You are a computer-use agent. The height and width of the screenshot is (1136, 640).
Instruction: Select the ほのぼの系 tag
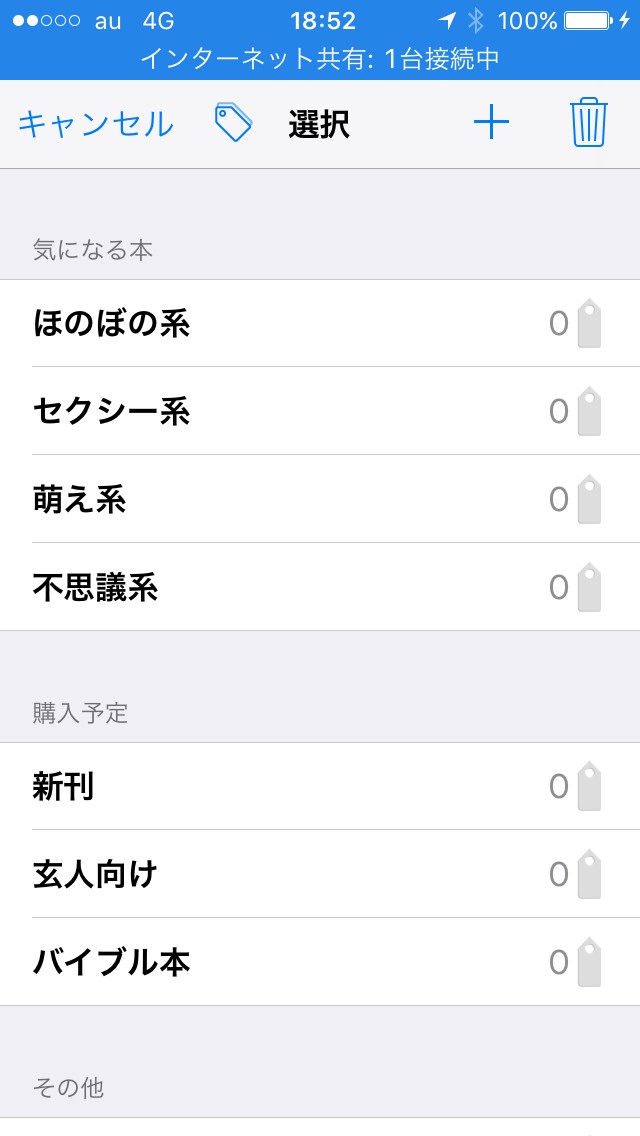pyautogui.click(x=112, y=324)
